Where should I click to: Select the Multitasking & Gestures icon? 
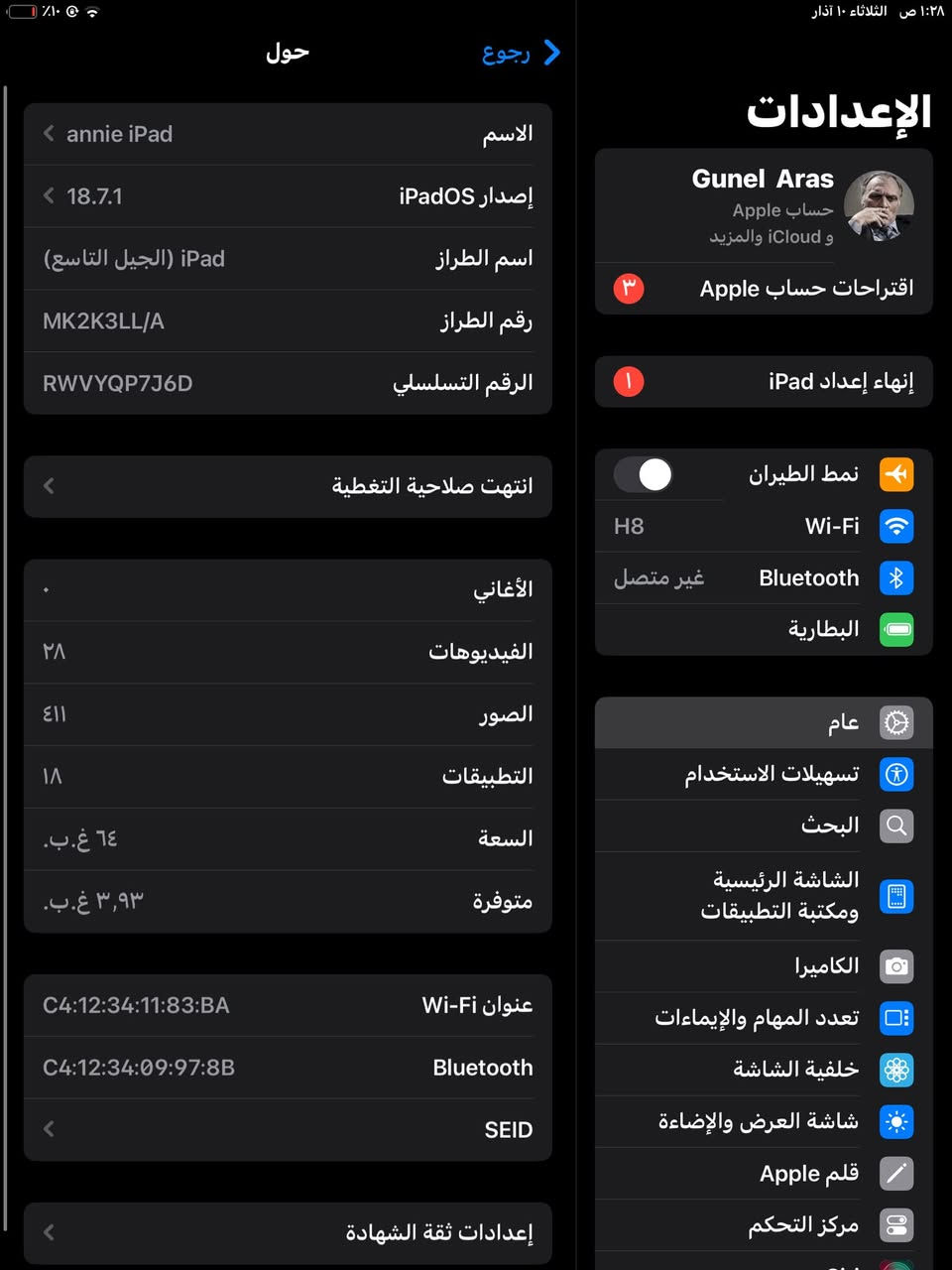pyautogui.click(x=895, y=1018)
